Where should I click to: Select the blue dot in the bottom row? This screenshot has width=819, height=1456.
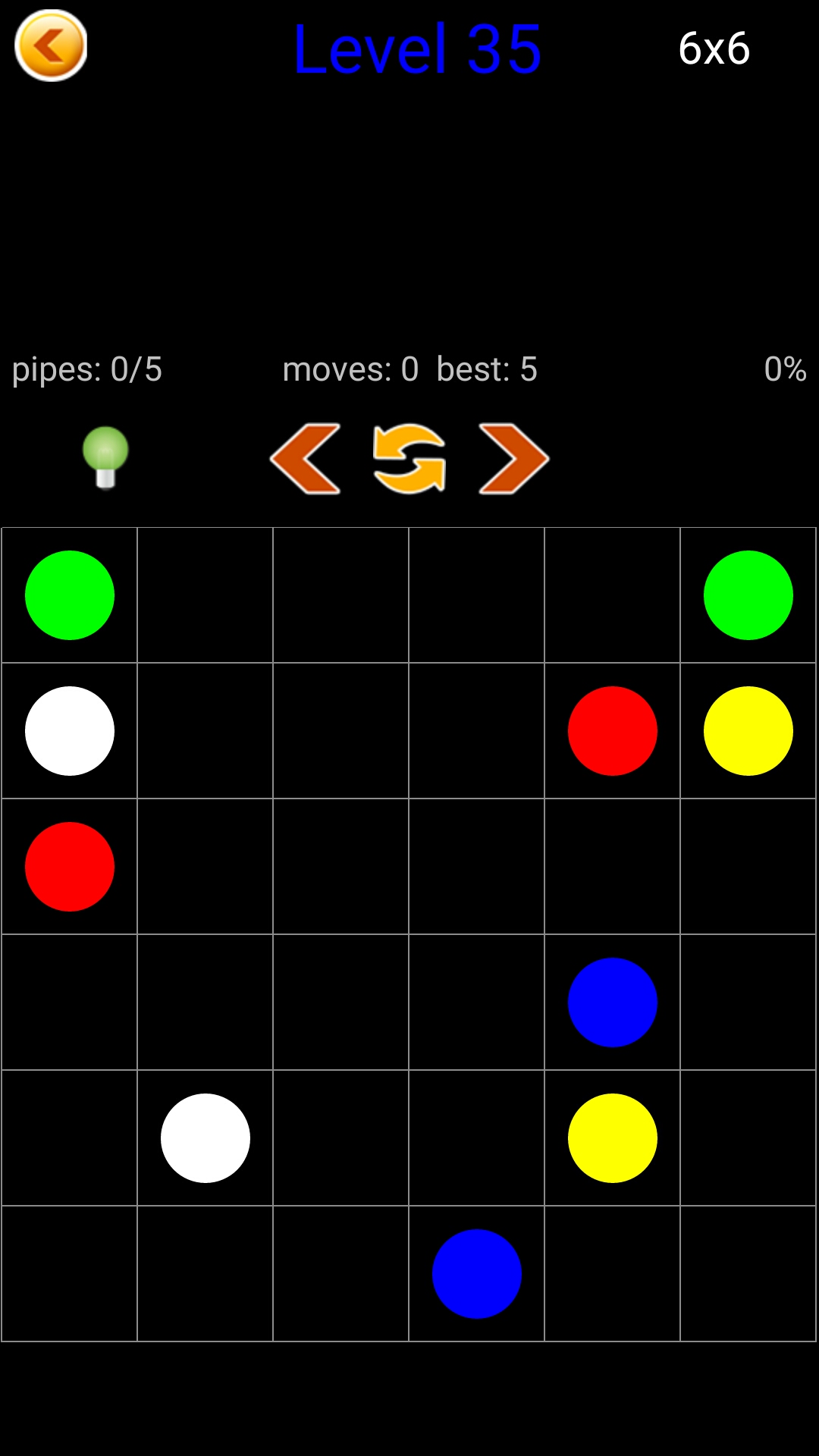coord(476,1274)
